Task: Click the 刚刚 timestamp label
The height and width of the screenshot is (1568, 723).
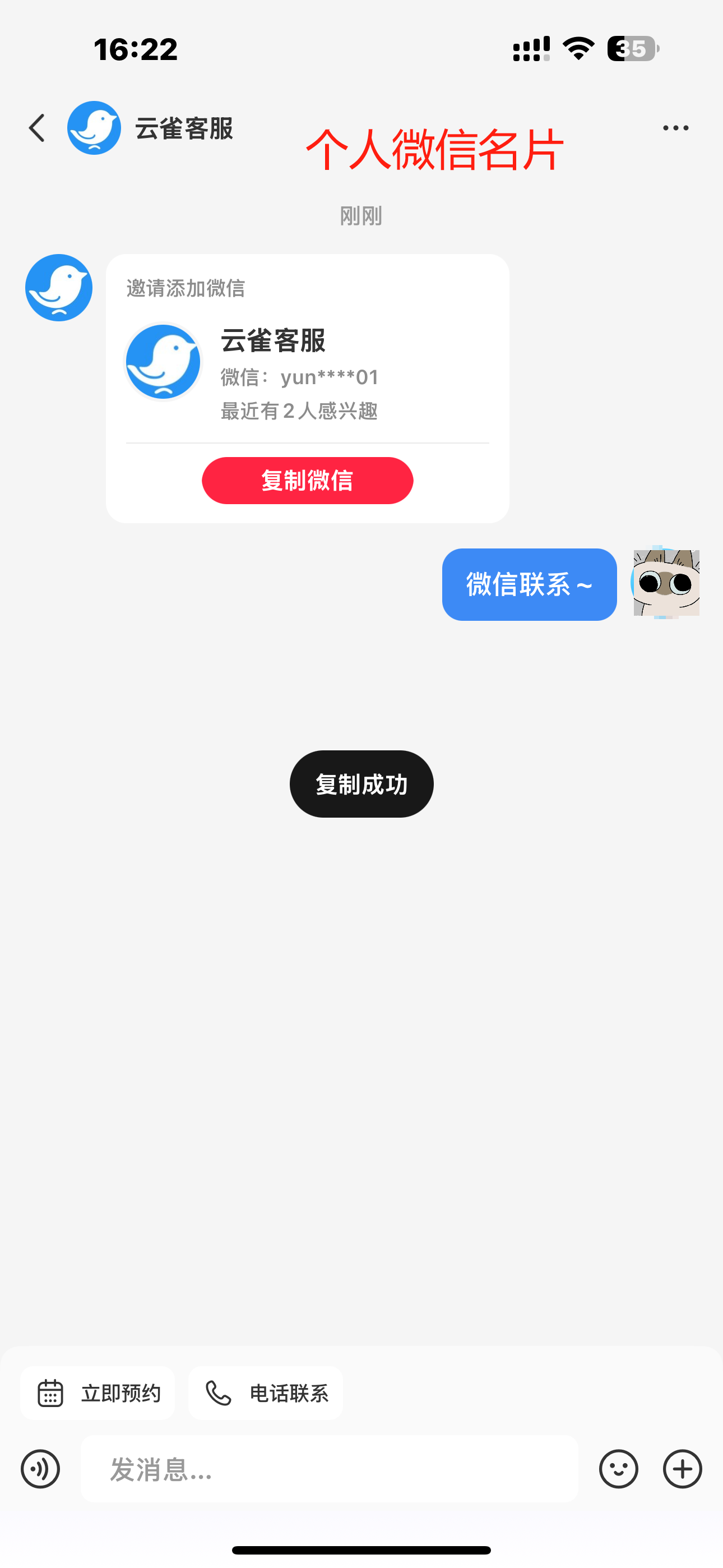Action: pos(361,215)
